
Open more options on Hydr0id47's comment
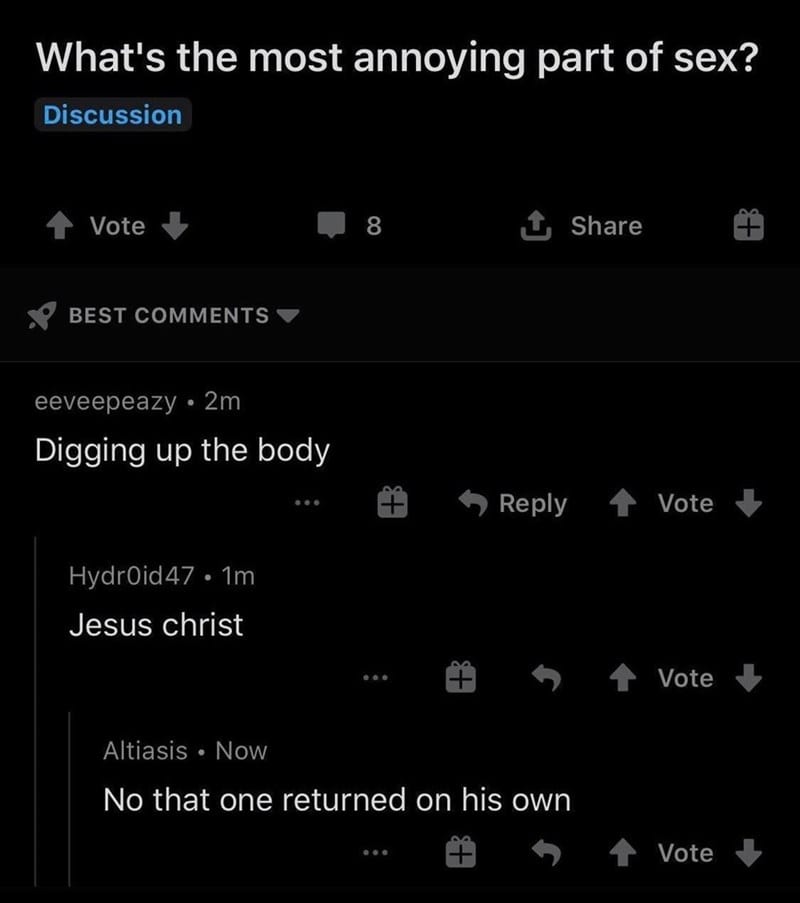point(375,678)
